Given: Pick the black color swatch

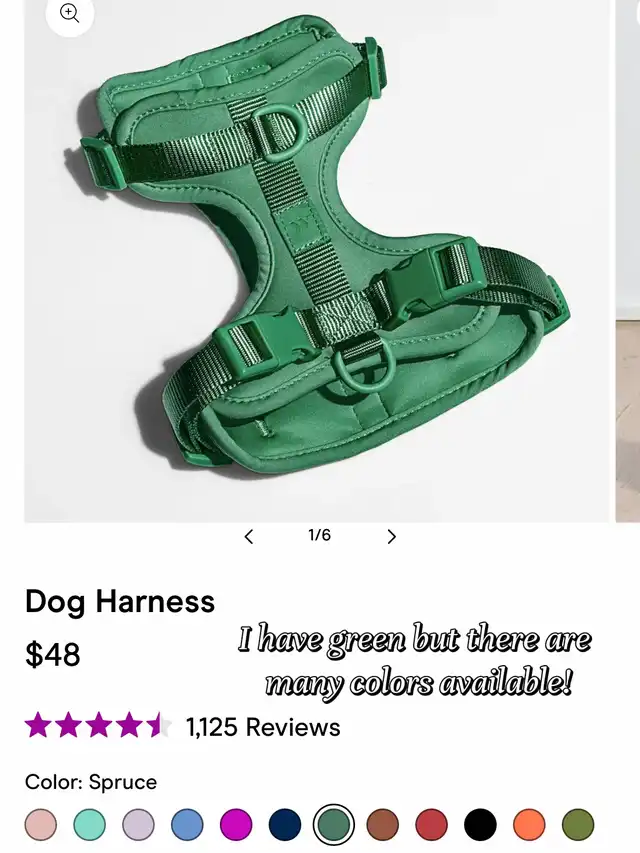Looking at the screenshot, I should pyautogui.click(x=480, y=825).
